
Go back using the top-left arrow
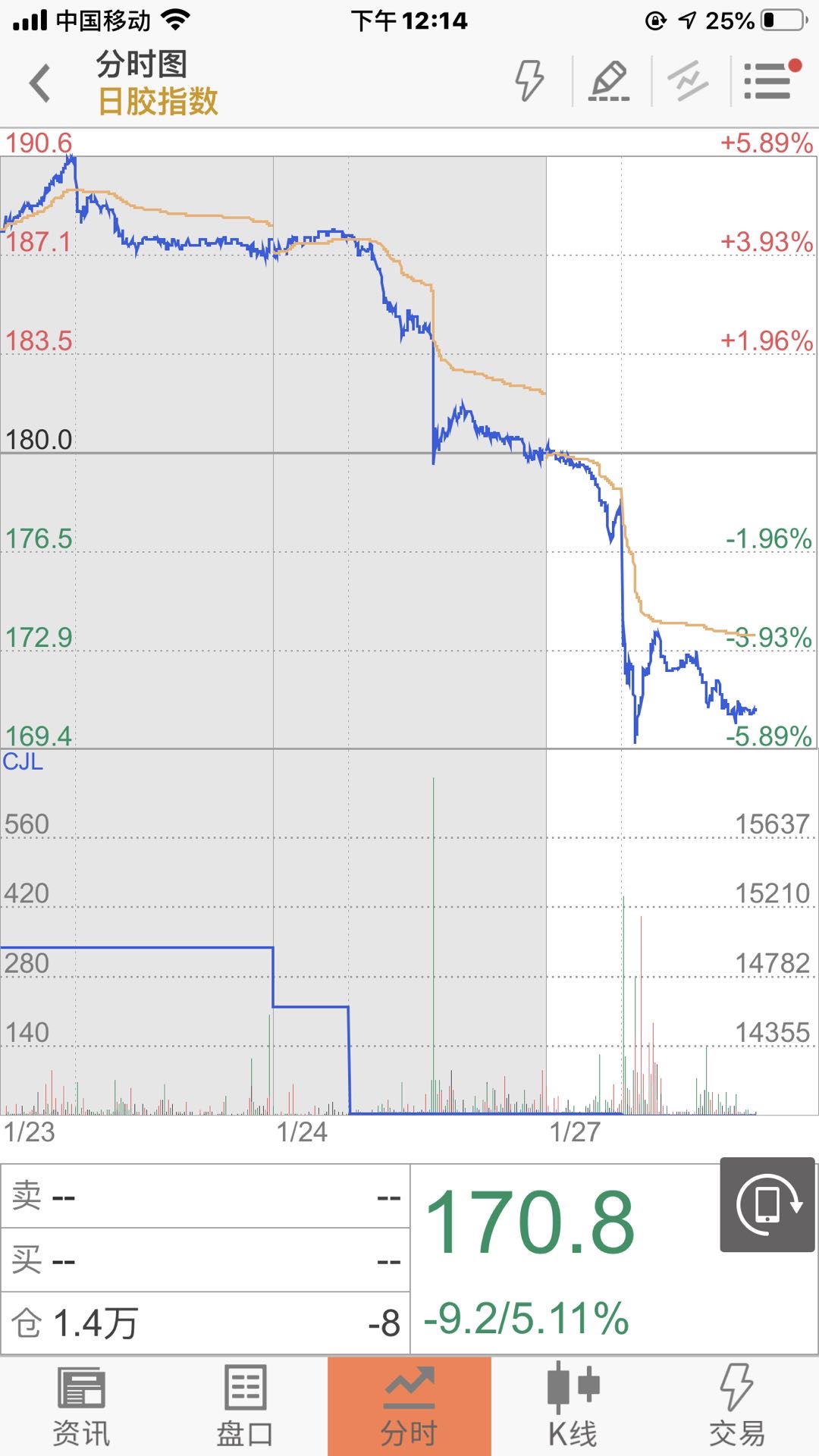point(39,83)
